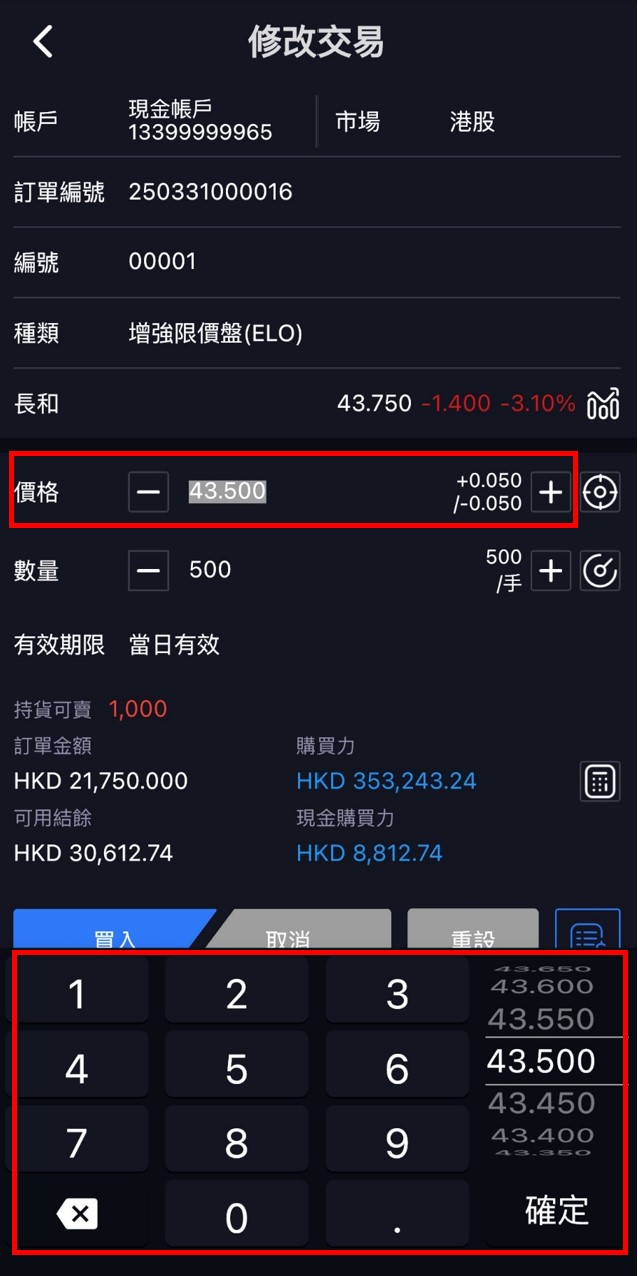The height and width of the screenshot is (1276, 638).
Task: Tap the decimal point key
Action: pos(397,1217)
